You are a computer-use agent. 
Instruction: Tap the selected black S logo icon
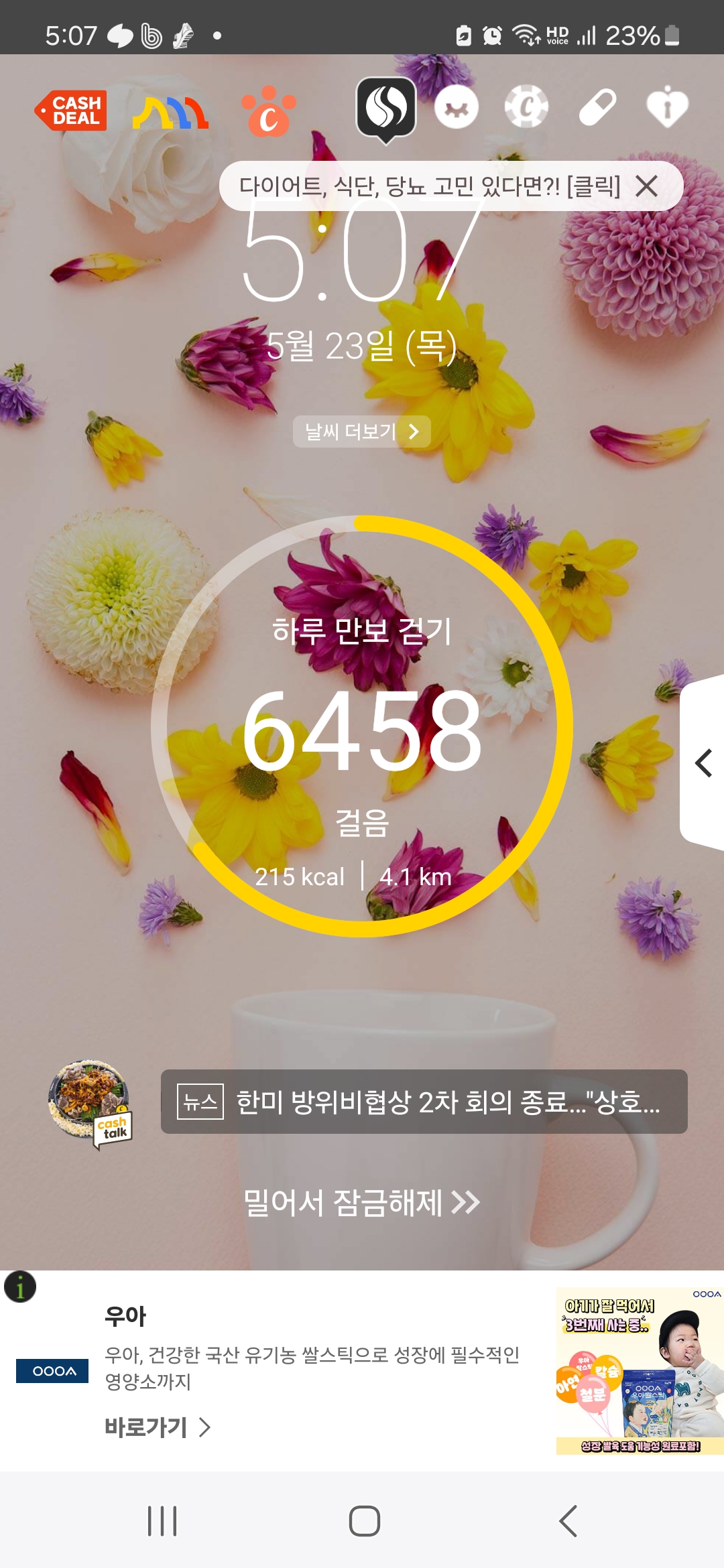pyautogui.click(x=385, y=109)
